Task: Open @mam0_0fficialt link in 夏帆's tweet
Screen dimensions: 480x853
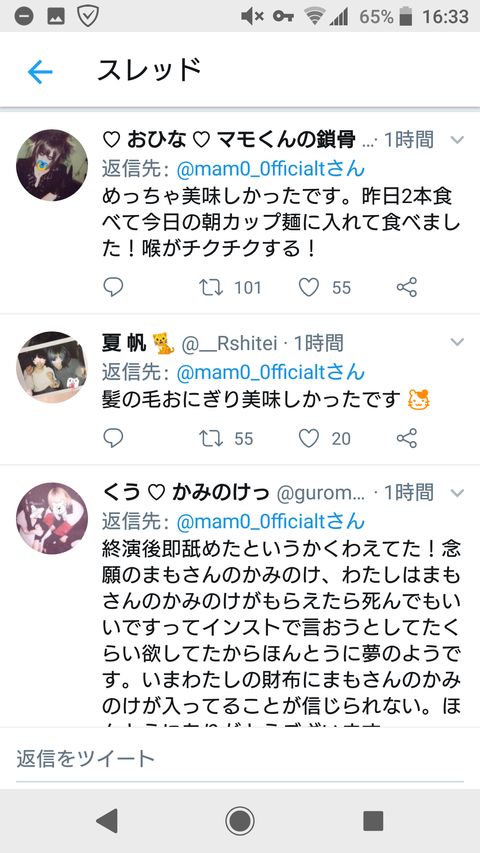Action: tap(270, 372)
